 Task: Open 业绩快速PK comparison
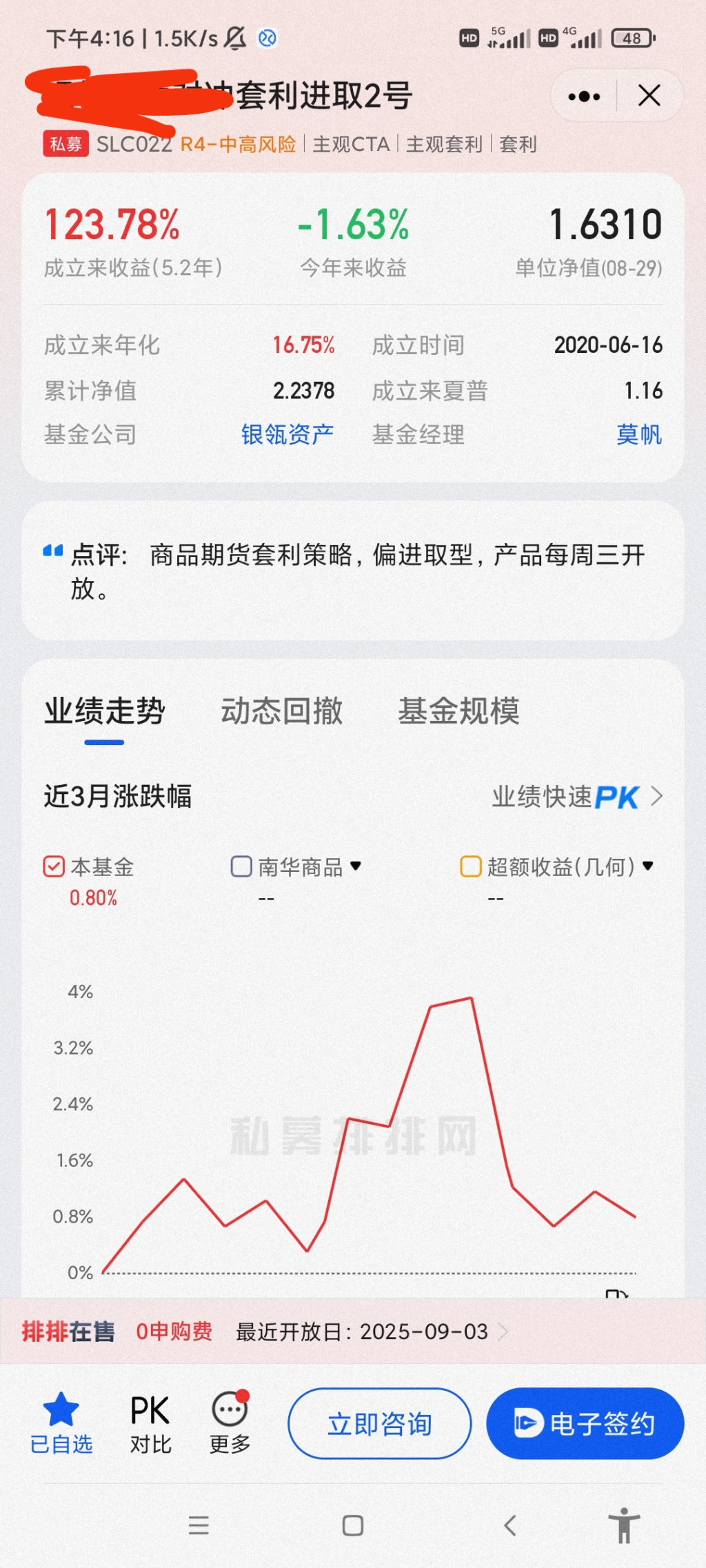[x=576, y=797]
